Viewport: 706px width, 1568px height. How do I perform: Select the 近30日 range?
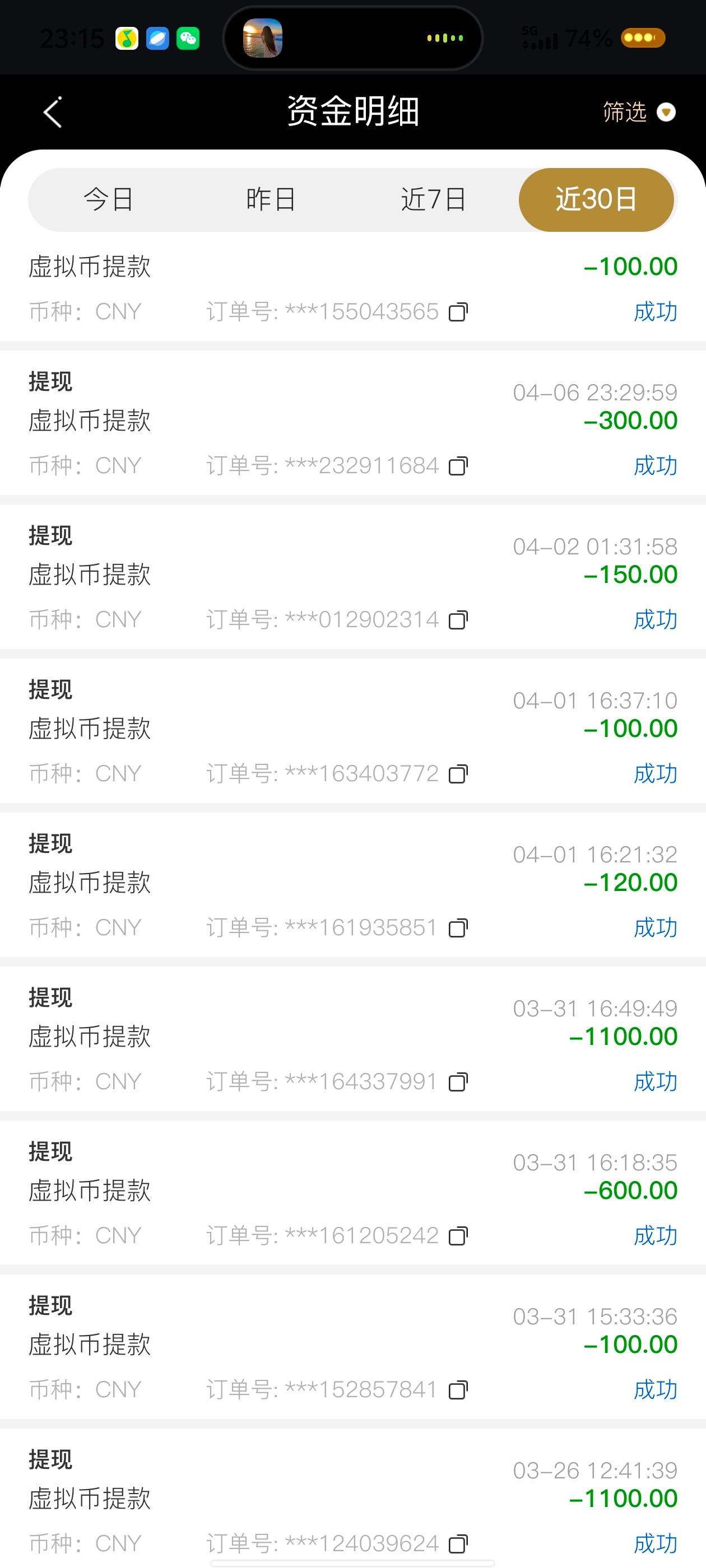point(596,200)
